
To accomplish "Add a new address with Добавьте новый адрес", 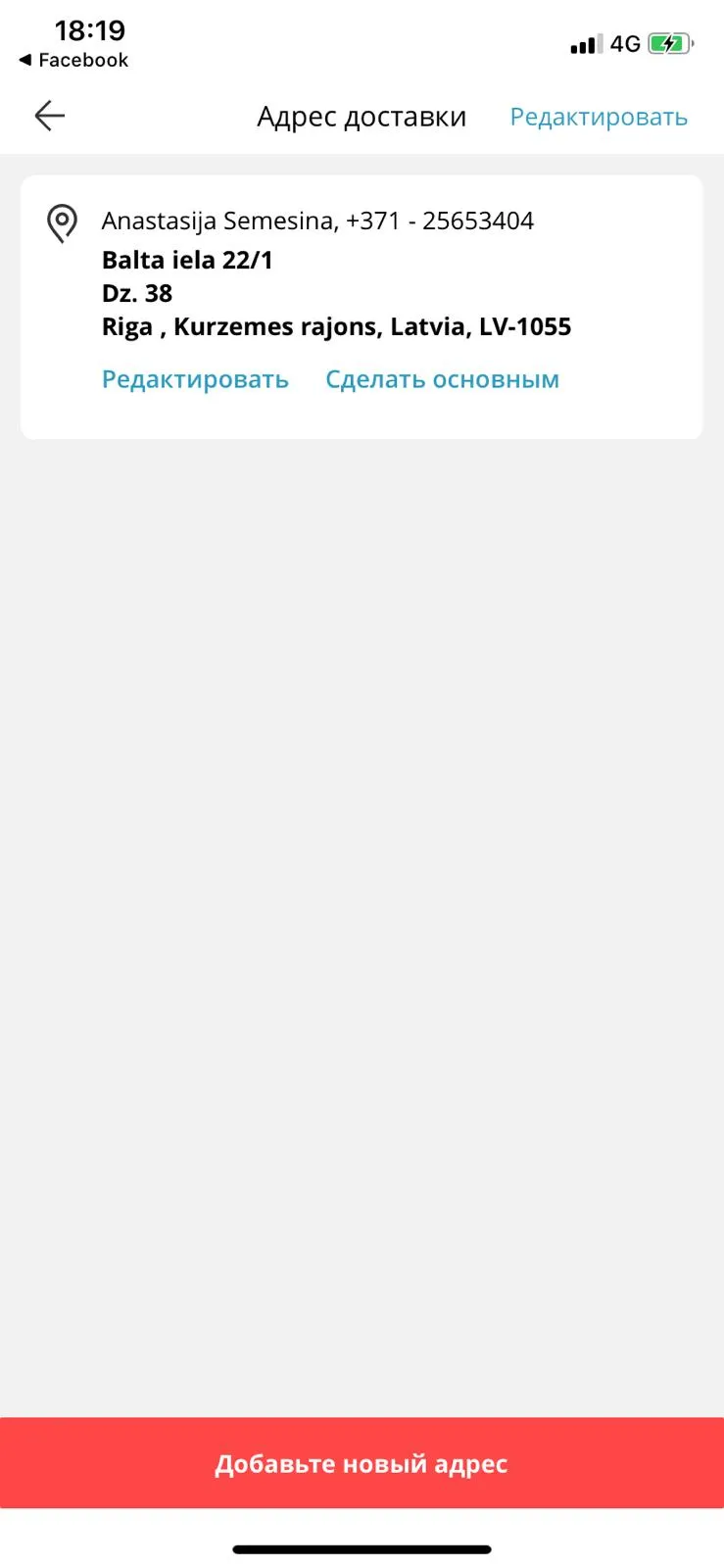I will pyautogui.click(x=362, y=1463).
